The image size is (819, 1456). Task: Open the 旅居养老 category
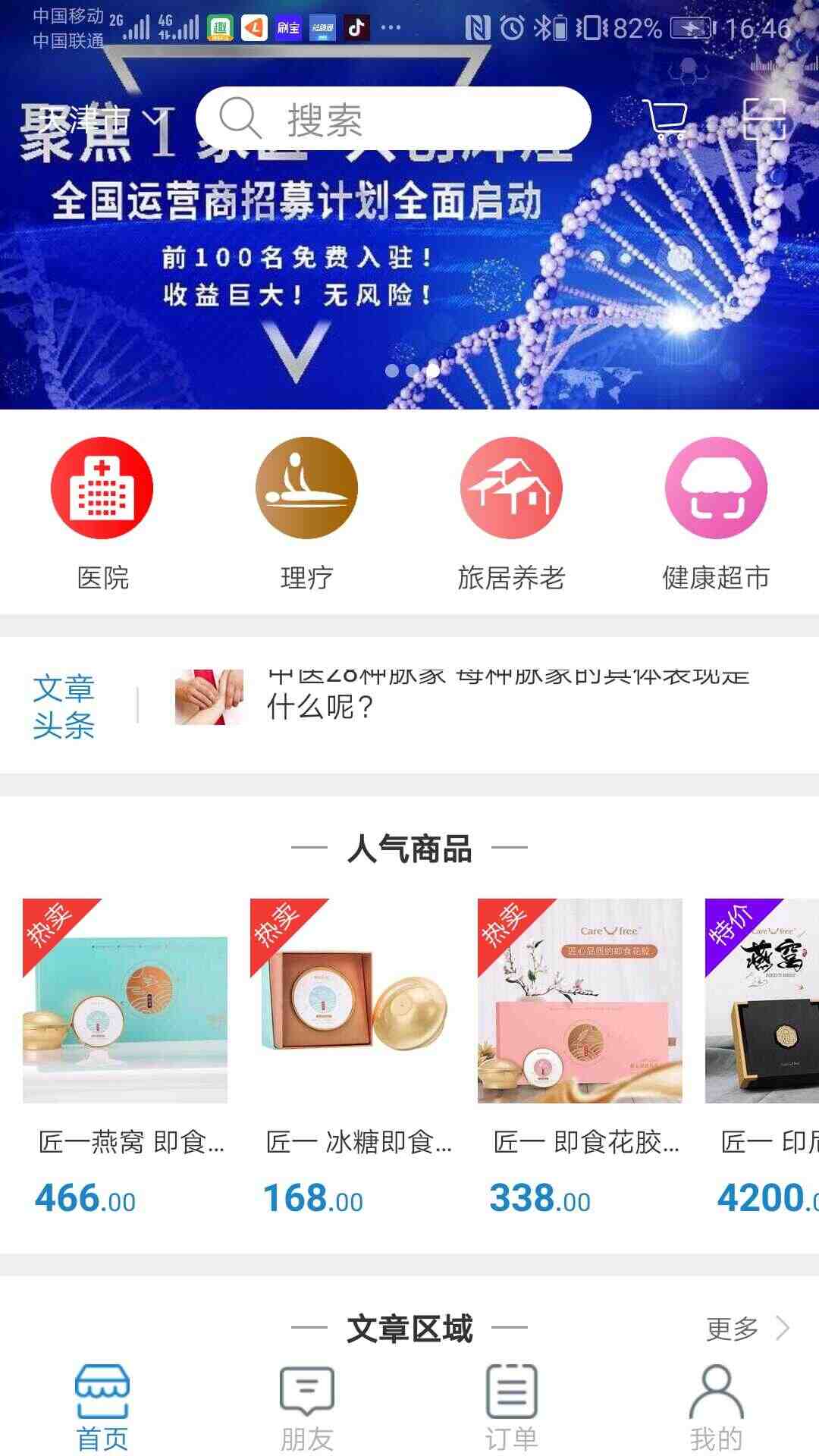pos(511,514)
